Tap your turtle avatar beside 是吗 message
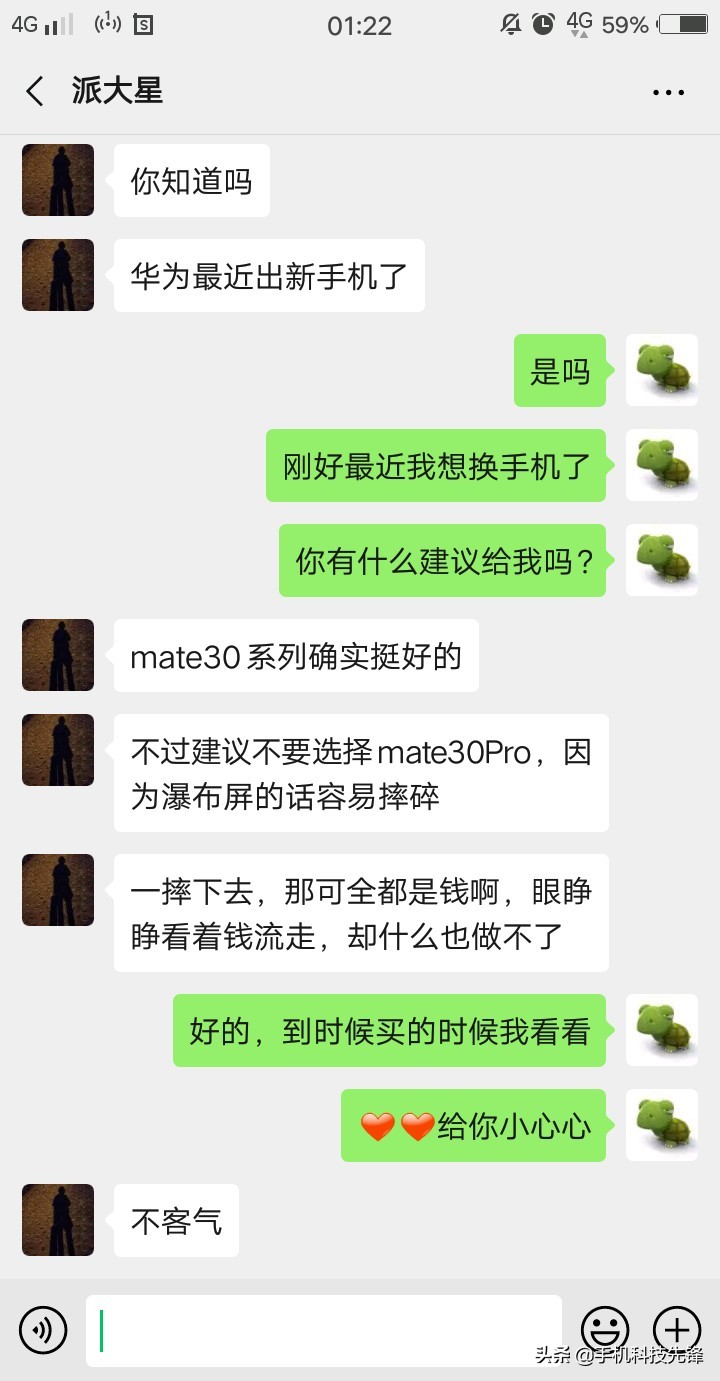Image resolution: width=720 pixels, height=1381 pixels. pos(662,371)
